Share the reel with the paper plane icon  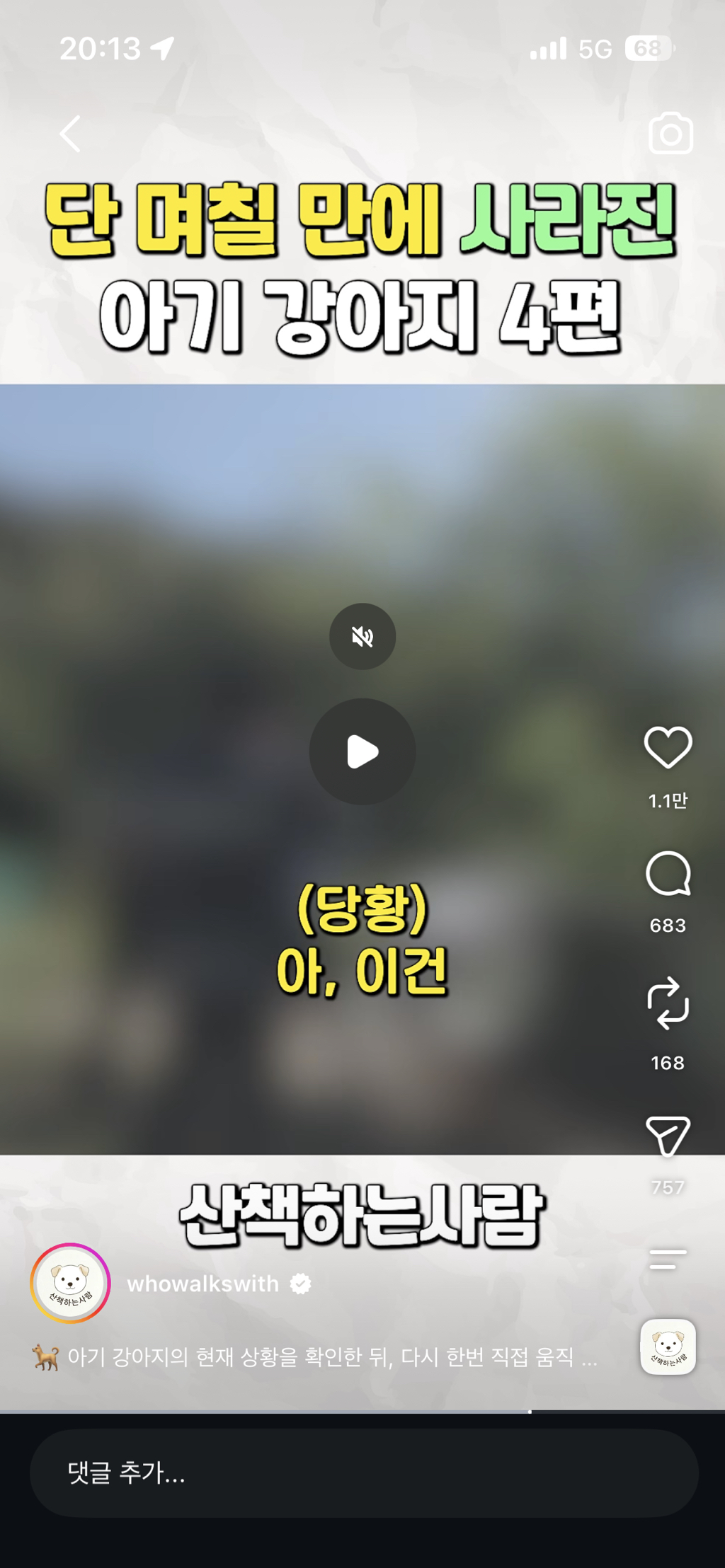668,1136
